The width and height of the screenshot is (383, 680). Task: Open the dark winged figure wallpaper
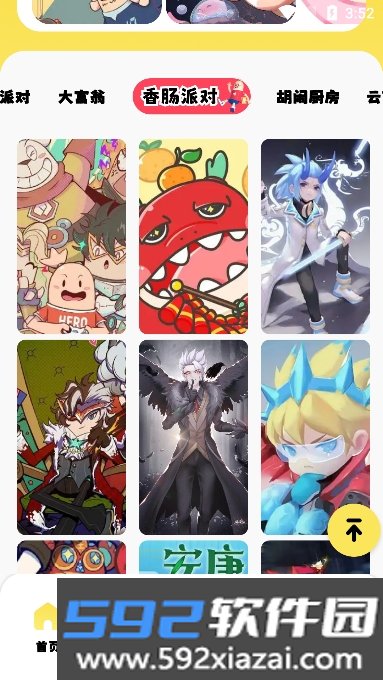[193, 437]
